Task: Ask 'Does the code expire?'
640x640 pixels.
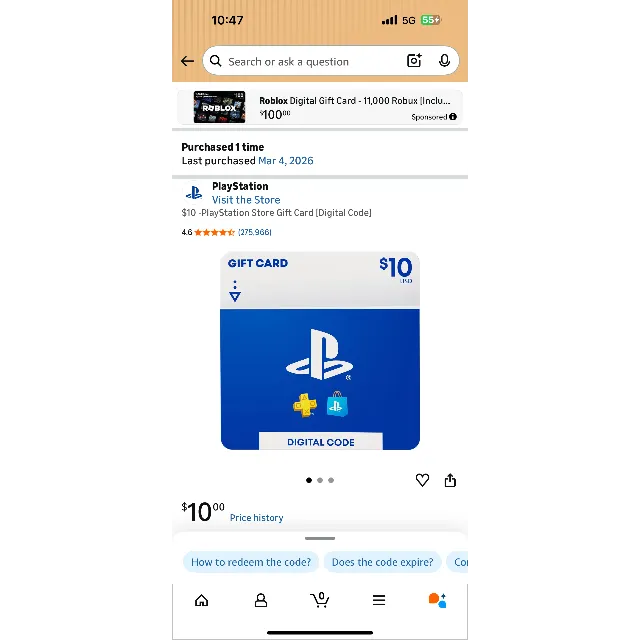Action: tap(382, 562)
